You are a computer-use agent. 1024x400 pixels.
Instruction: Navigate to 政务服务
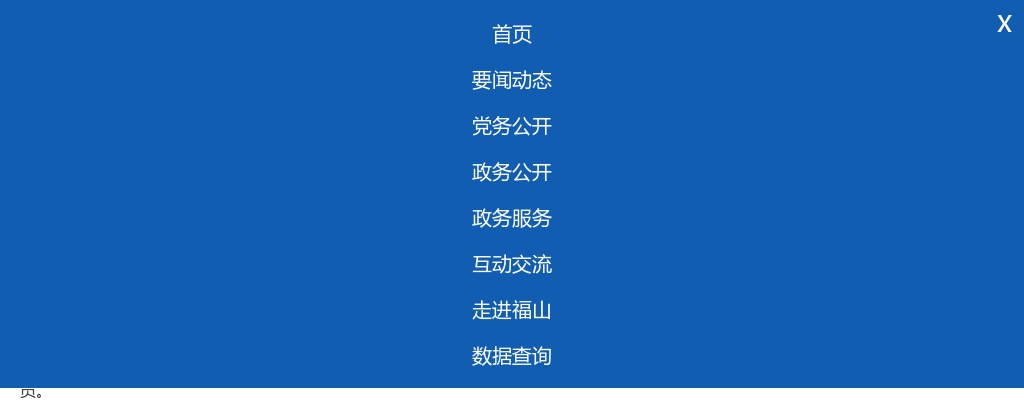512,219
